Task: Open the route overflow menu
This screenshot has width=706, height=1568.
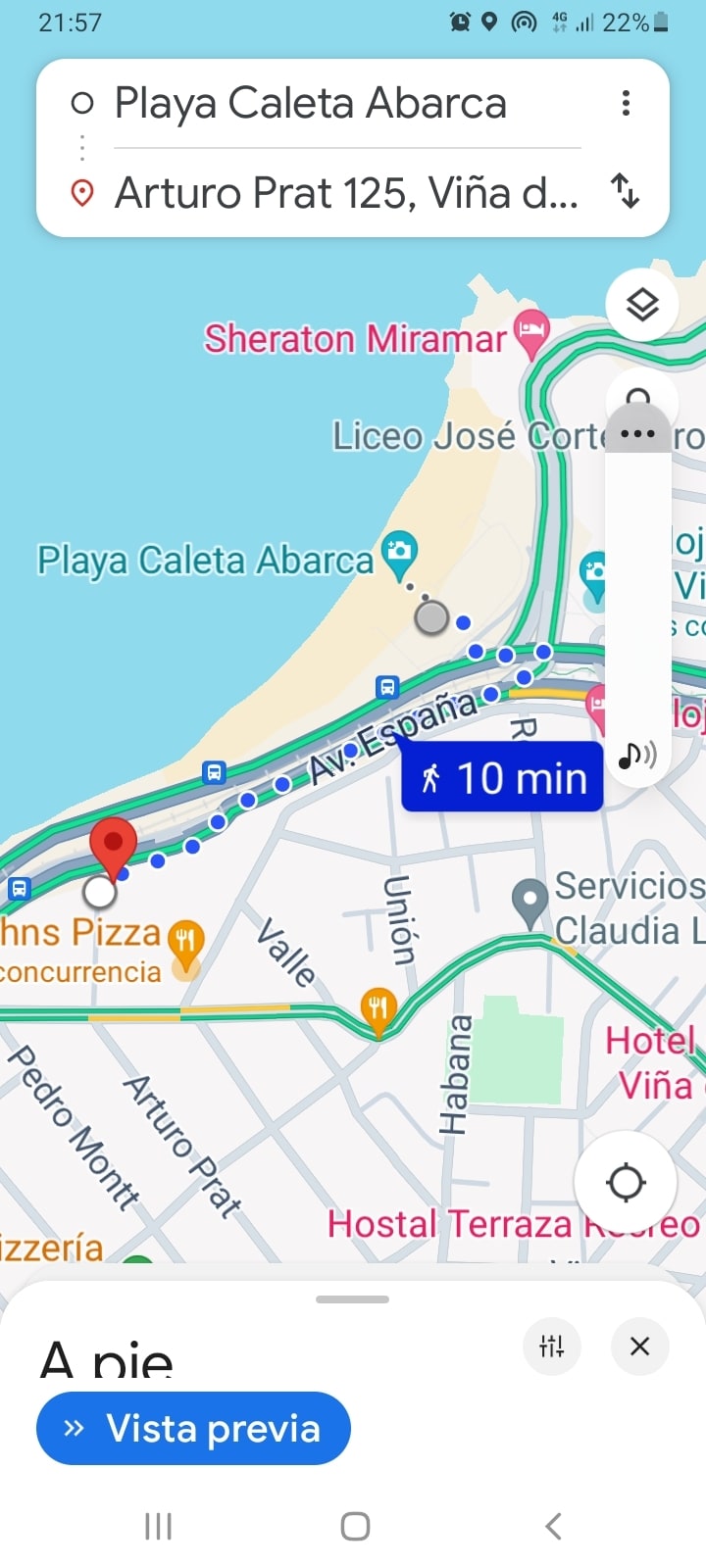Action: tap(626, 103)
